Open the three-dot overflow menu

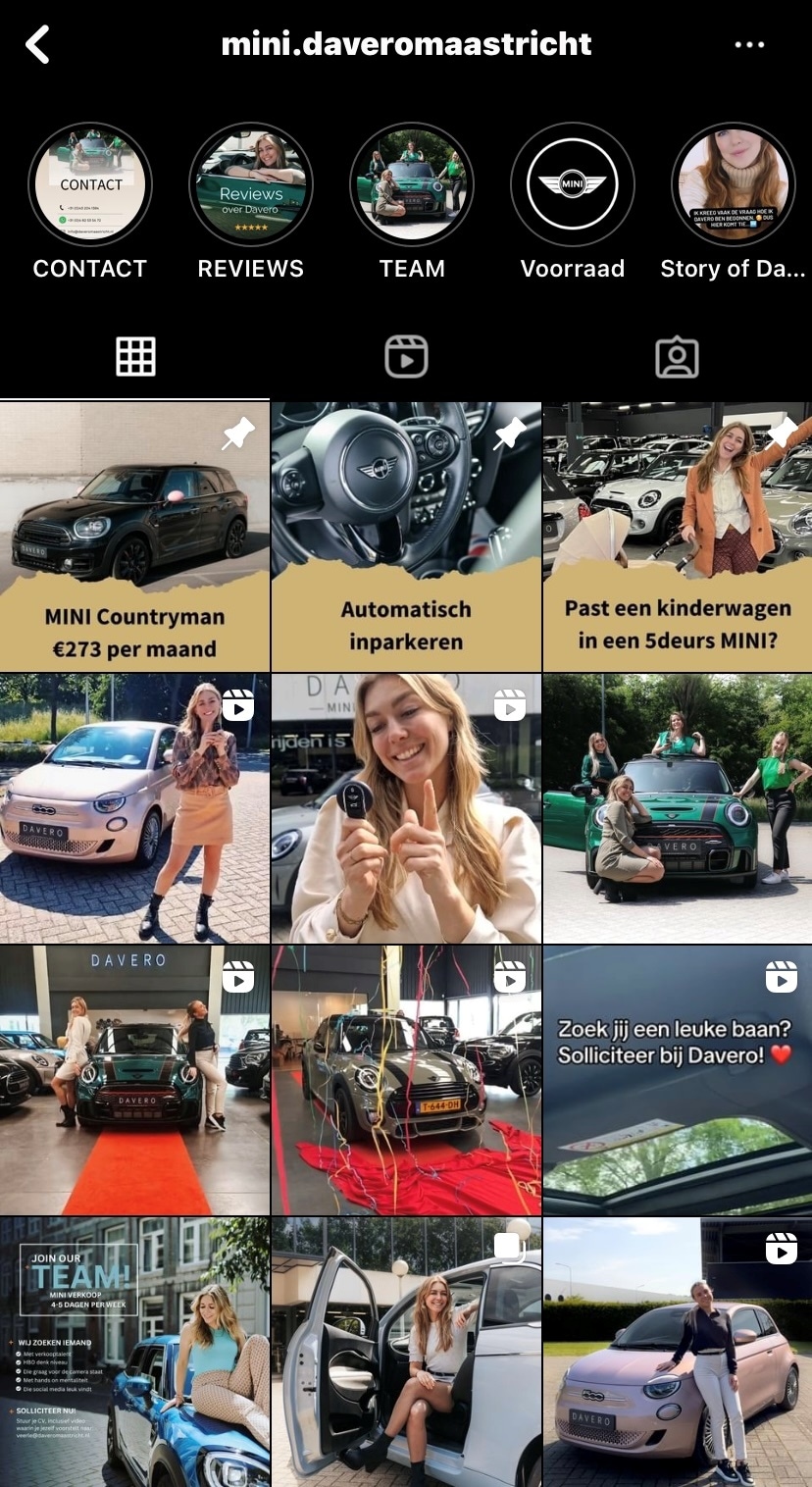pyautogui.click(x=749, y=45)
